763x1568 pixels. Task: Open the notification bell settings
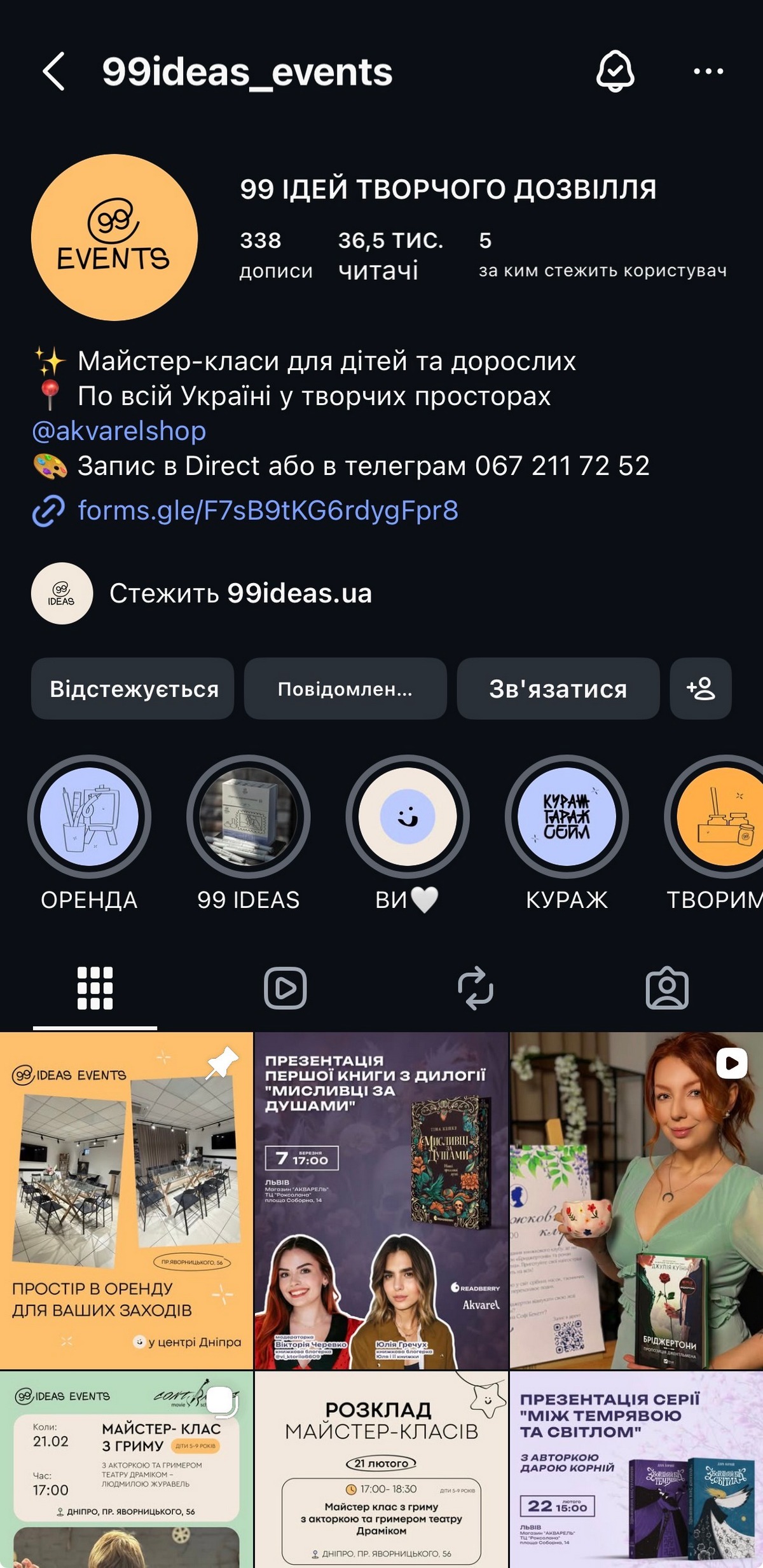pos(615,71)
